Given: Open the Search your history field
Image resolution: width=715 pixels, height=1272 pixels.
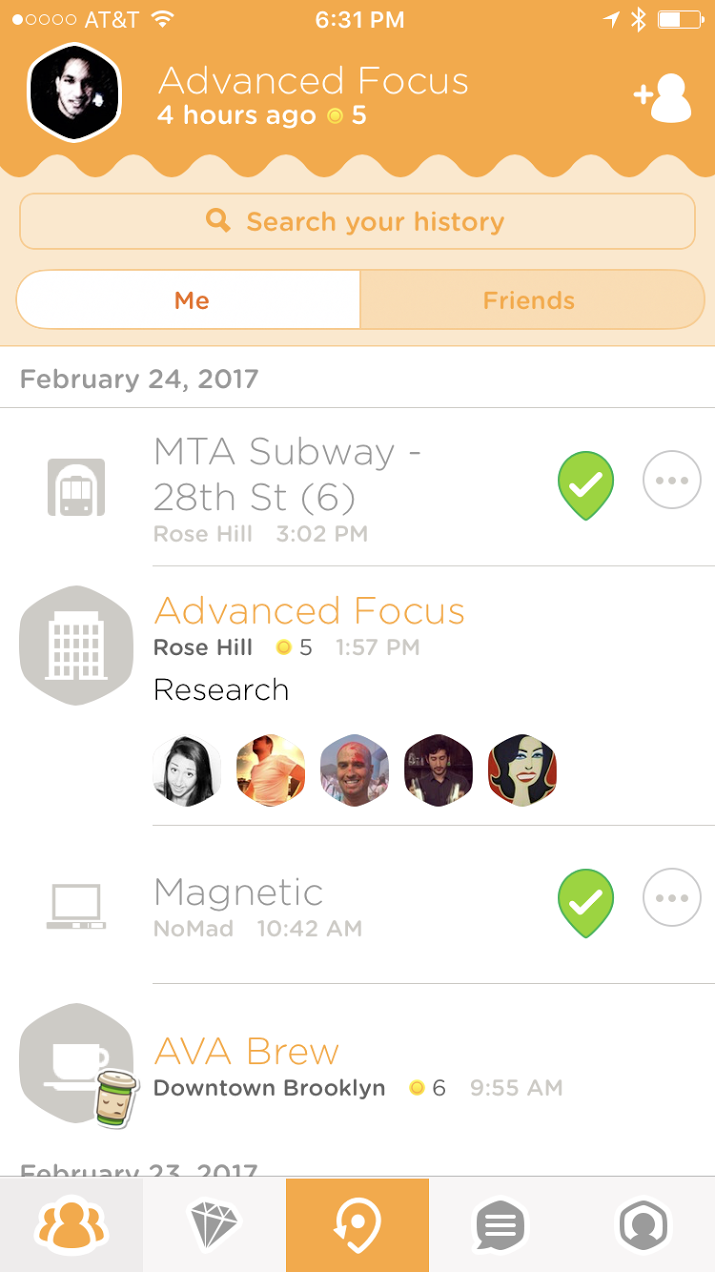Looking at the screenshot, I should [357, 221].
